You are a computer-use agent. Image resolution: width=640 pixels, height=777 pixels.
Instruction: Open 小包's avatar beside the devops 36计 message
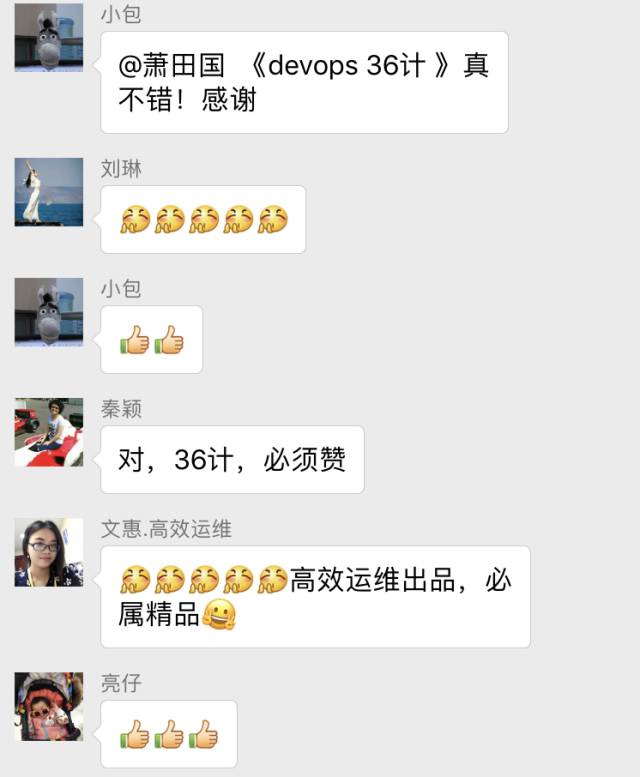[49, 38]
